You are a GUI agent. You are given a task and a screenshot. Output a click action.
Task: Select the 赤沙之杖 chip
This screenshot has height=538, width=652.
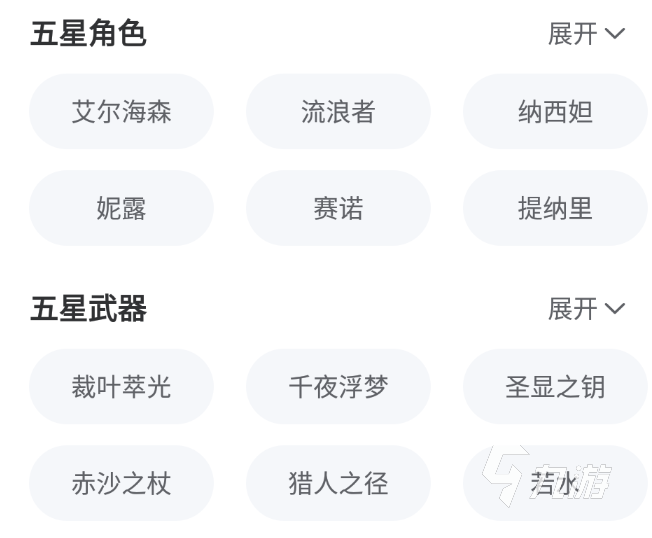click(x=121, y=484)
